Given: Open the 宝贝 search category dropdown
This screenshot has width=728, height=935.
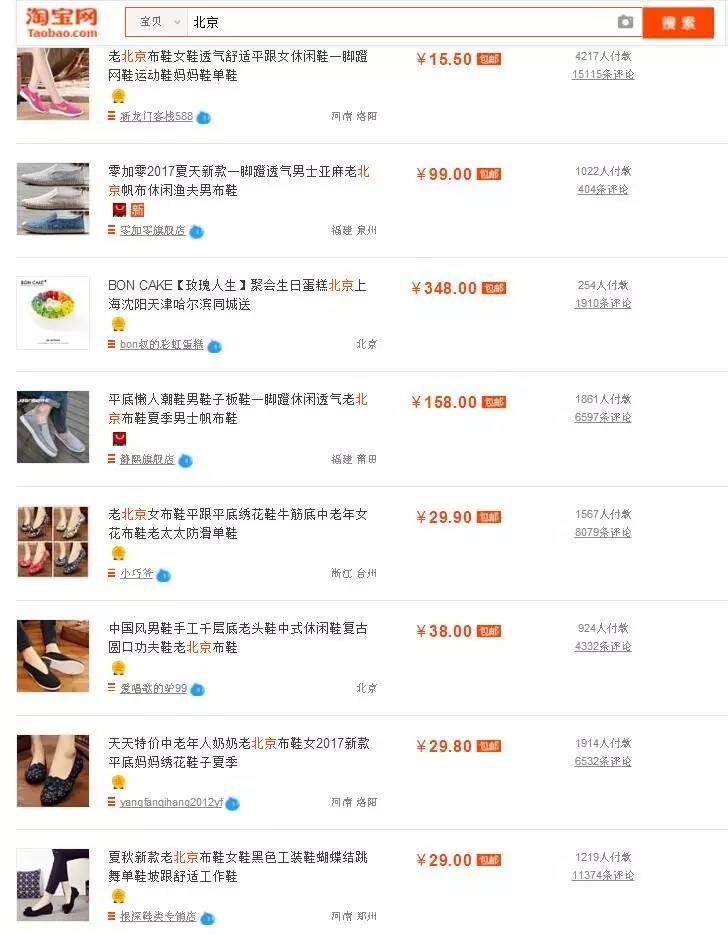Looking at the screenshot, I should 156,22.
